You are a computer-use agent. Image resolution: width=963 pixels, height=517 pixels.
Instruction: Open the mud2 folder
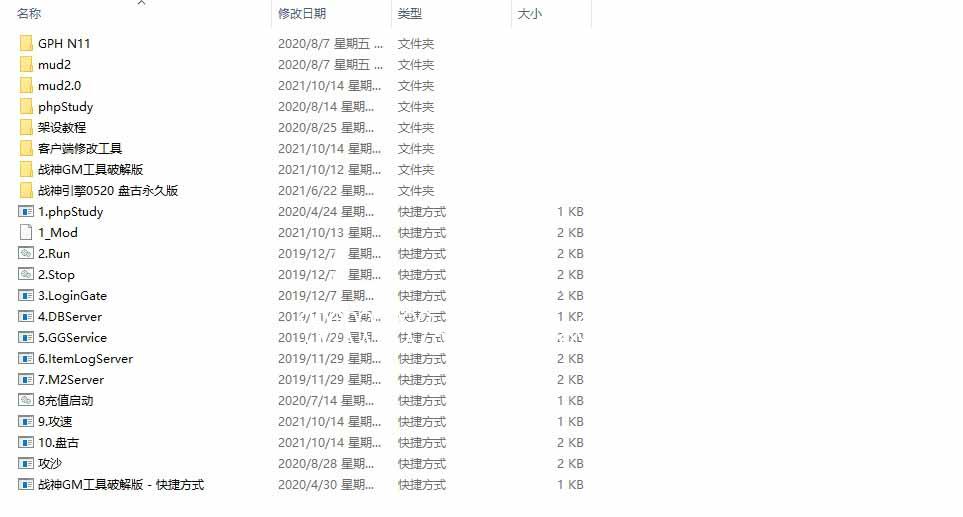(x=54, y=65)
